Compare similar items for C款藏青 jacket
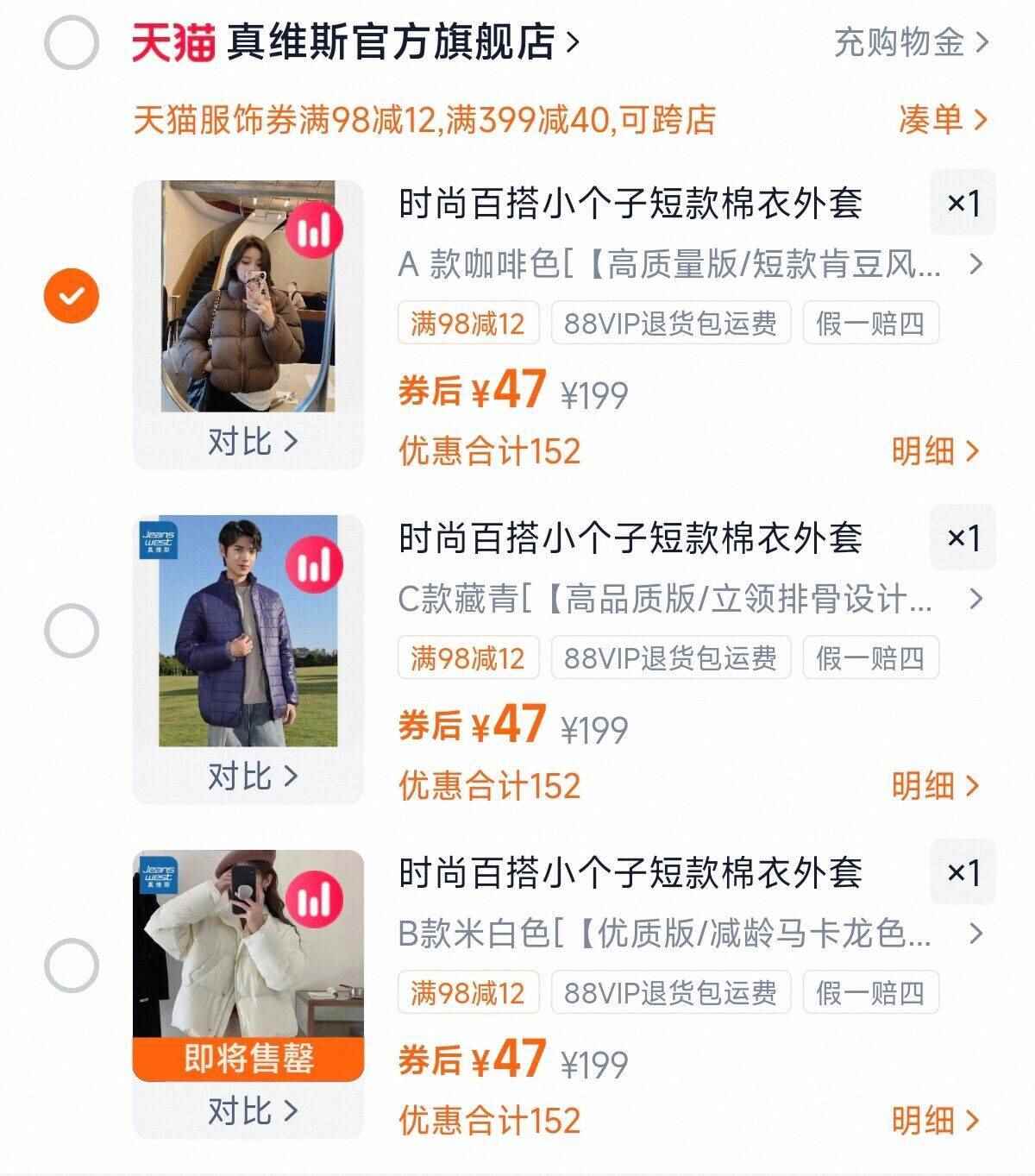 (252, 777)
